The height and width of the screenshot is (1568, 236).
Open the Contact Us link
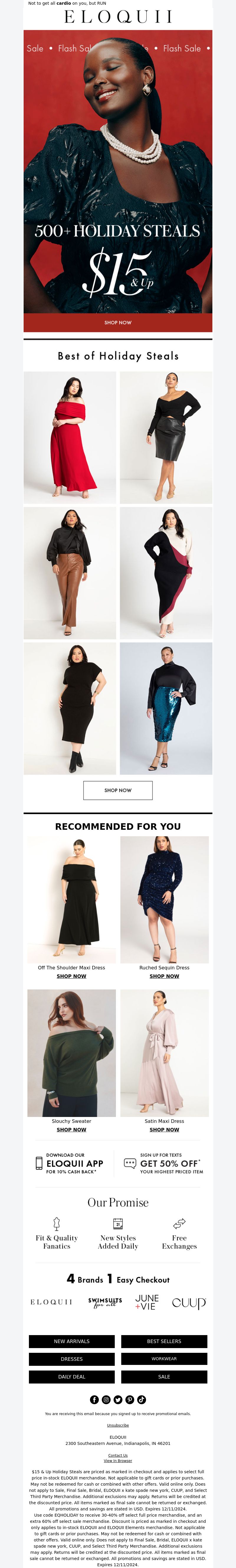pos(118,1456)
